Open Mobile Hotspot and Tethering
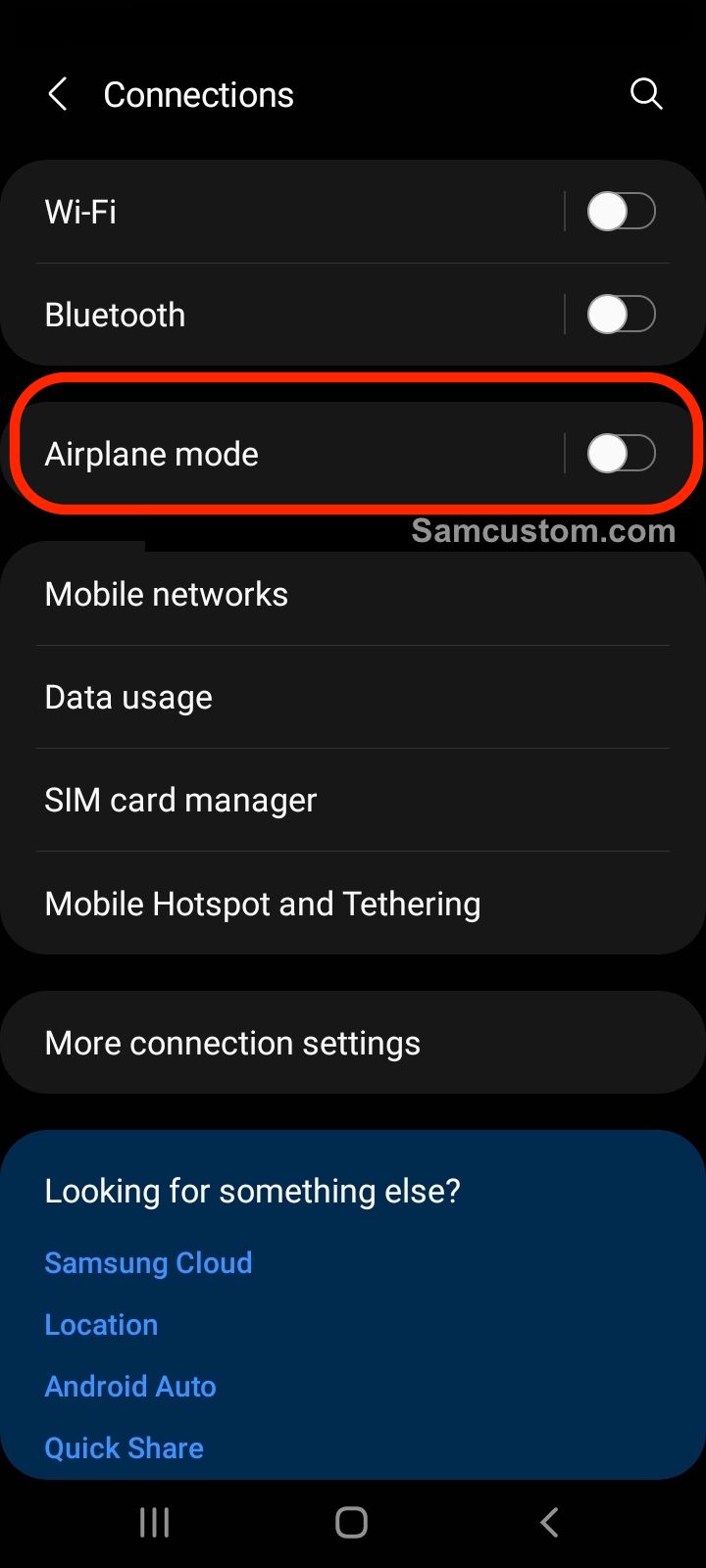The height and width of the screenshot is (1568, 706). (353, 904)
